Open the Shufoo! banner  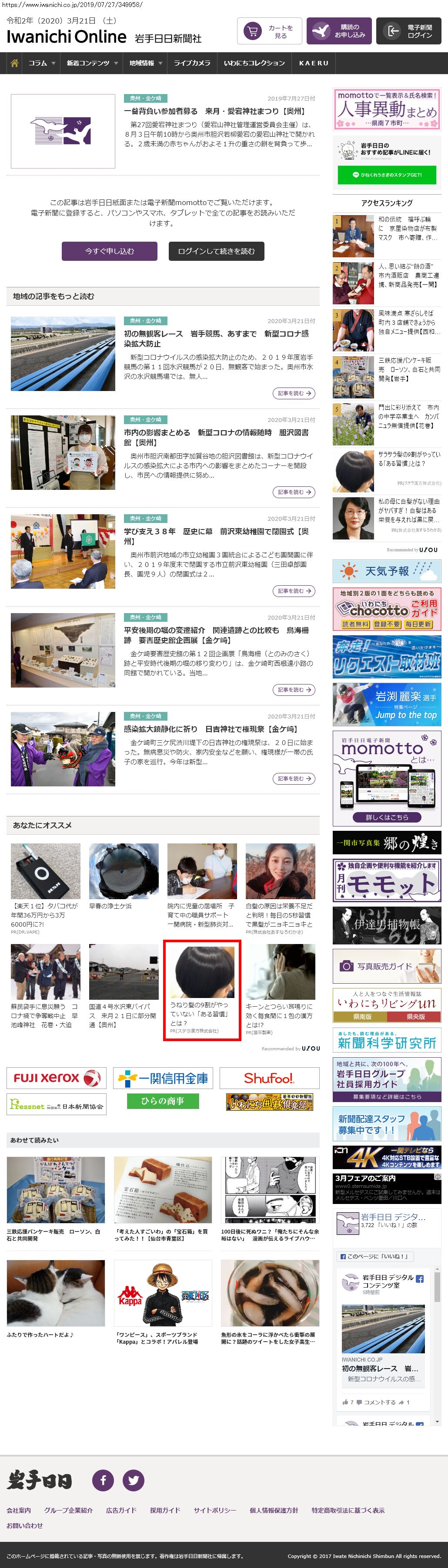(269, 1078)
